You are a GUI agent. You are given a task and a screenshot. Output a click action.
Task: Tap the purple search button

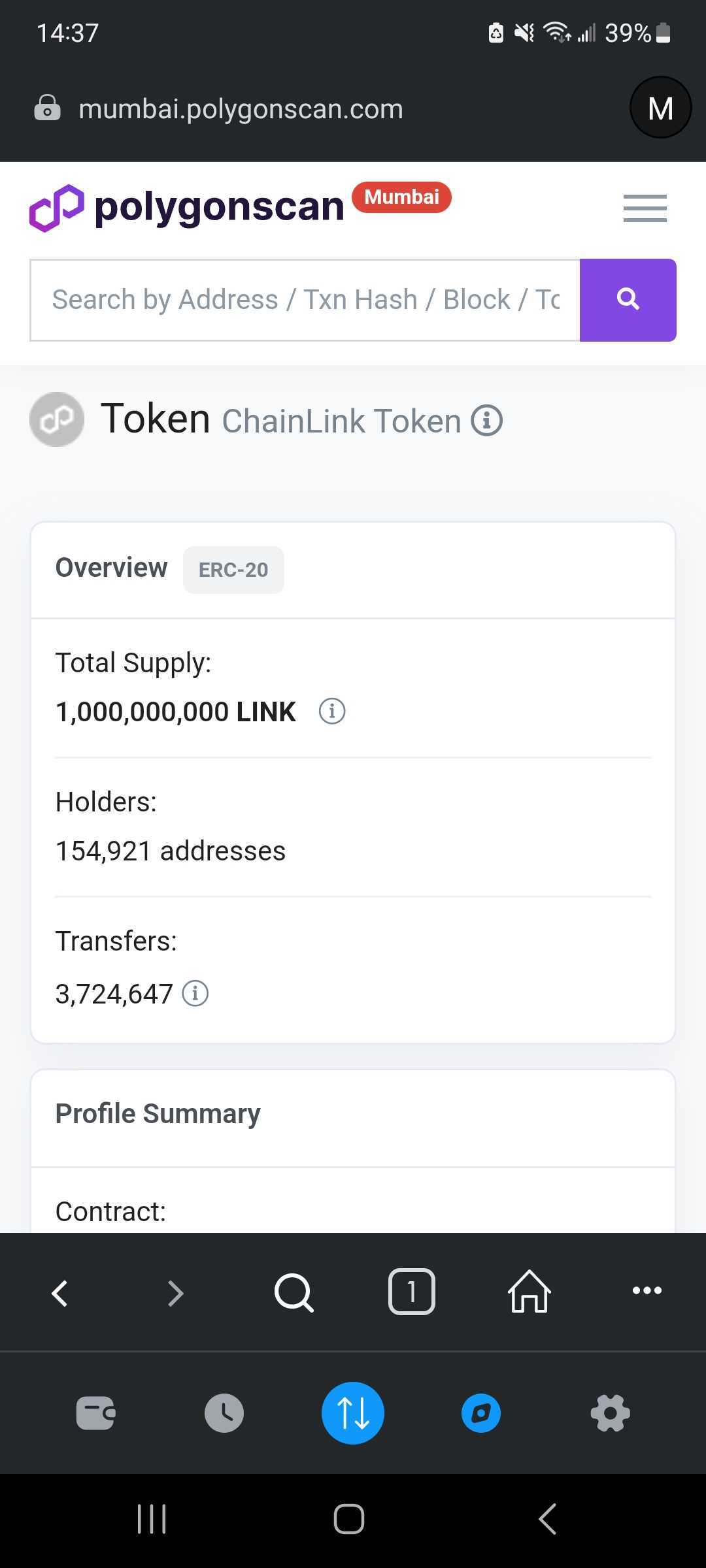pos(628,300)
